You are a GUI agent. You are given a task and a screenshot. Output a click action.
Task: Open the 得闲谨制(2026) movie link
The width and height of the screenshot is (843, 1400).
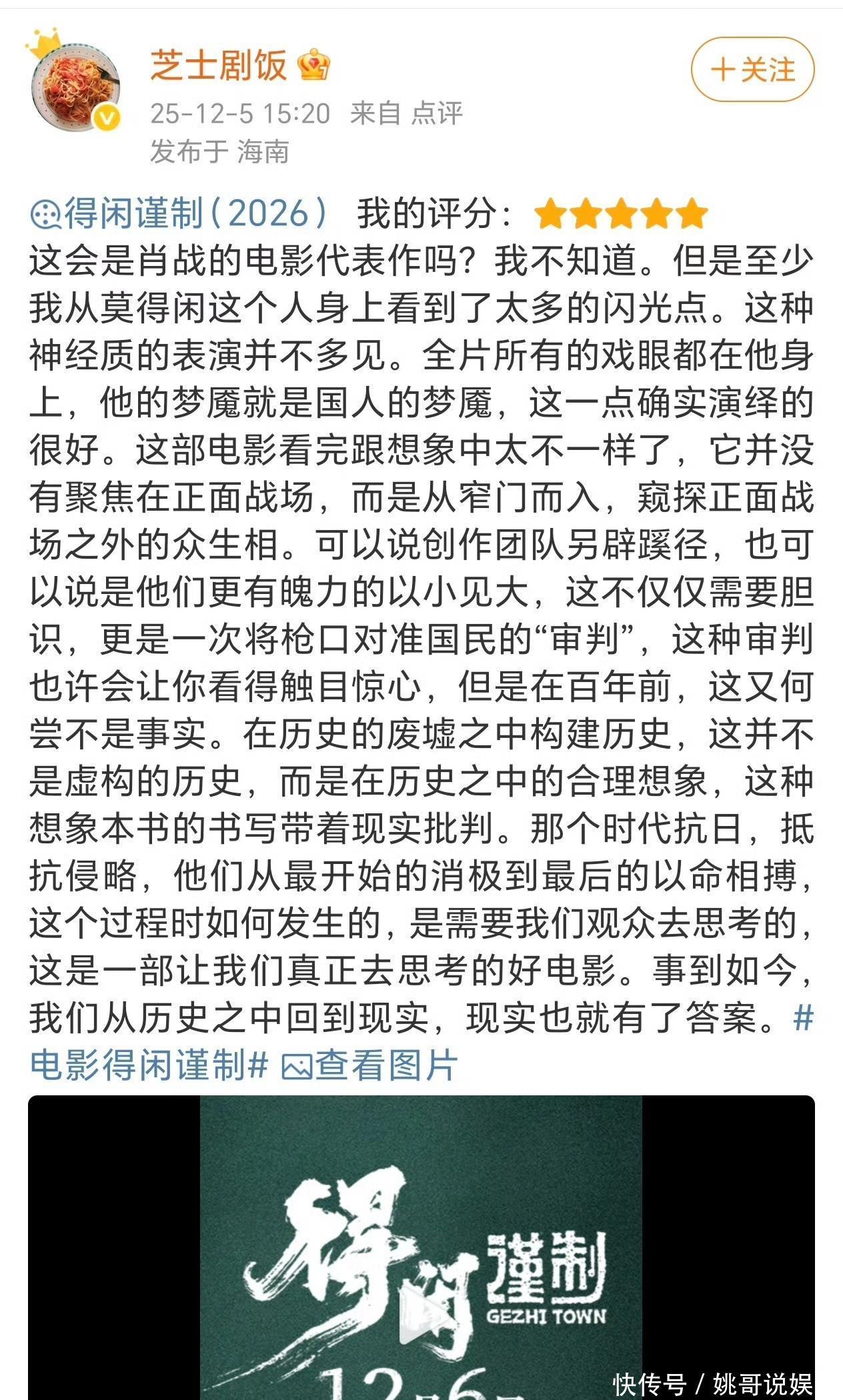tap(180, 214)
